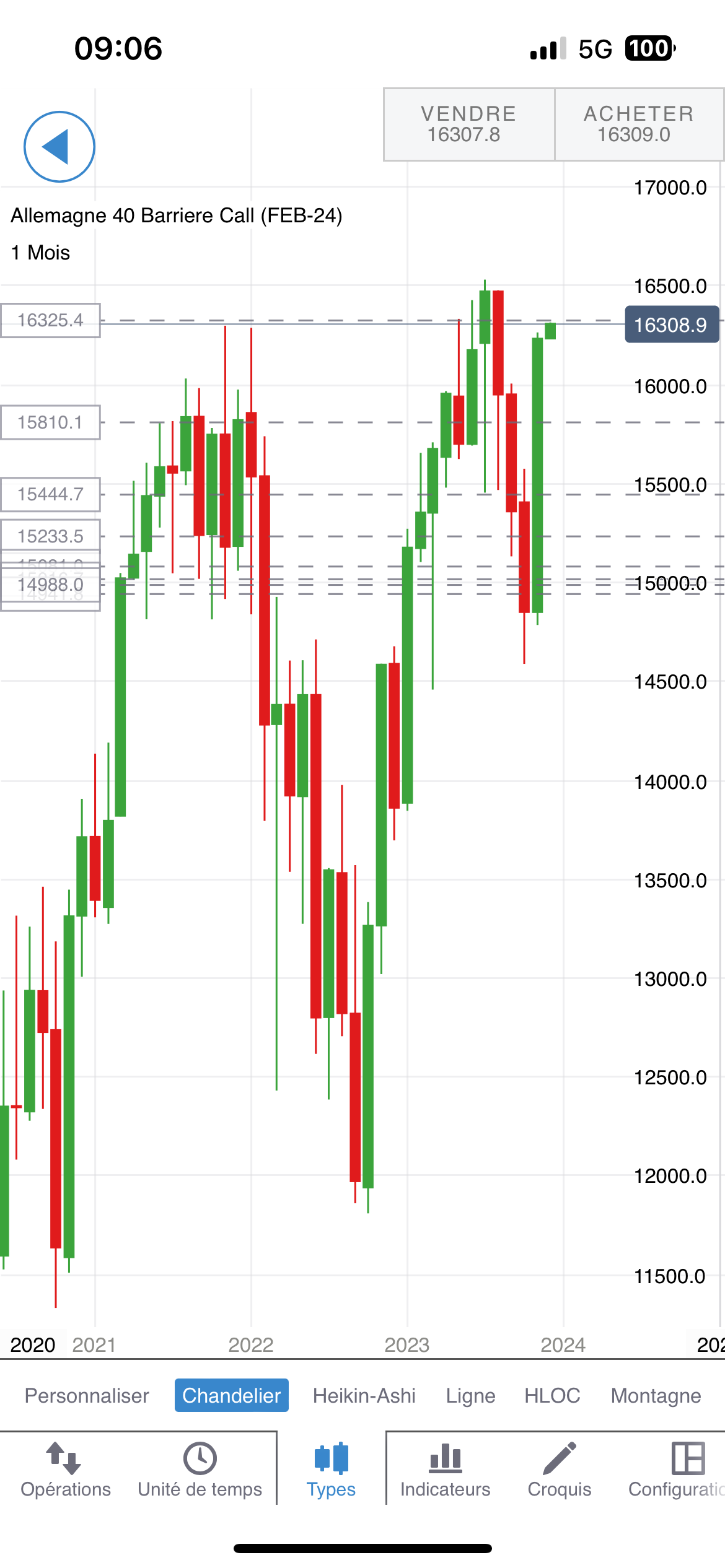Viewport: 725px width, 1568px height.
Task: Tap ACHETER at 16309.0
Action: click(x=638, y=124)
